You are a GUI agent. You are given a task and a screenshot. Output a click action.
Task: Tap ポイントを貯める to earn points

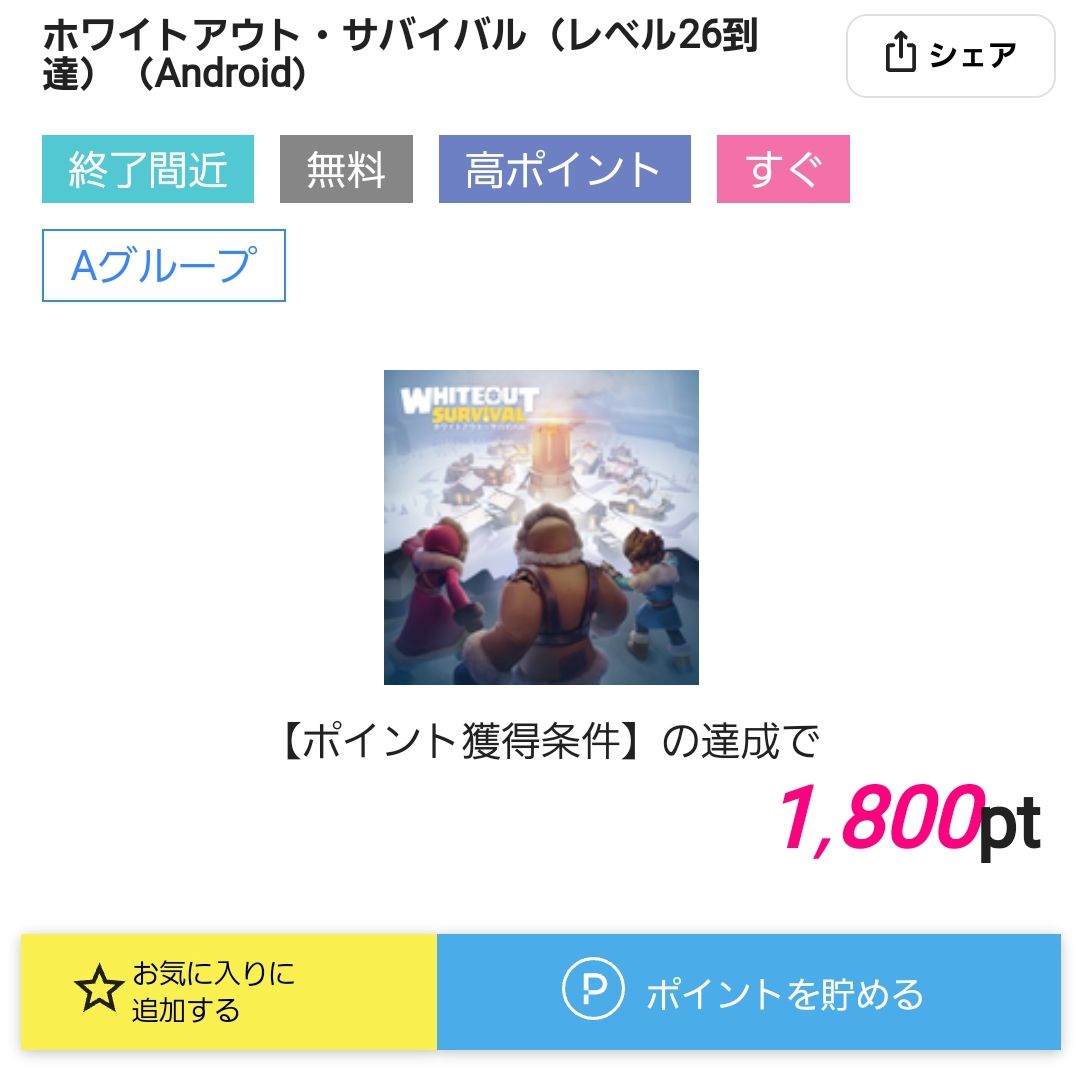748,992
